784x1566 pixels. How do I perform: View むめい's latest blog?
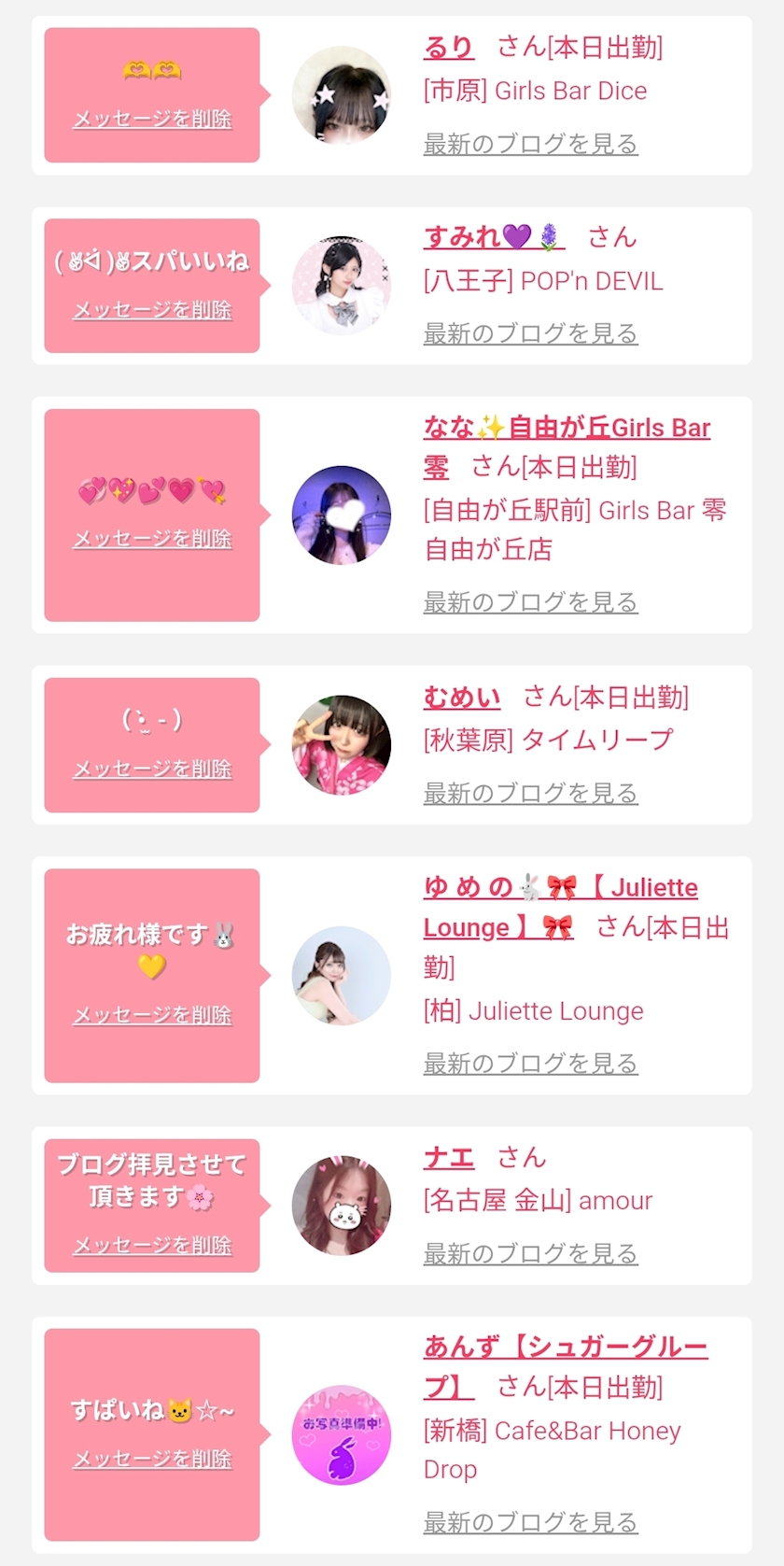pos(530,794)
